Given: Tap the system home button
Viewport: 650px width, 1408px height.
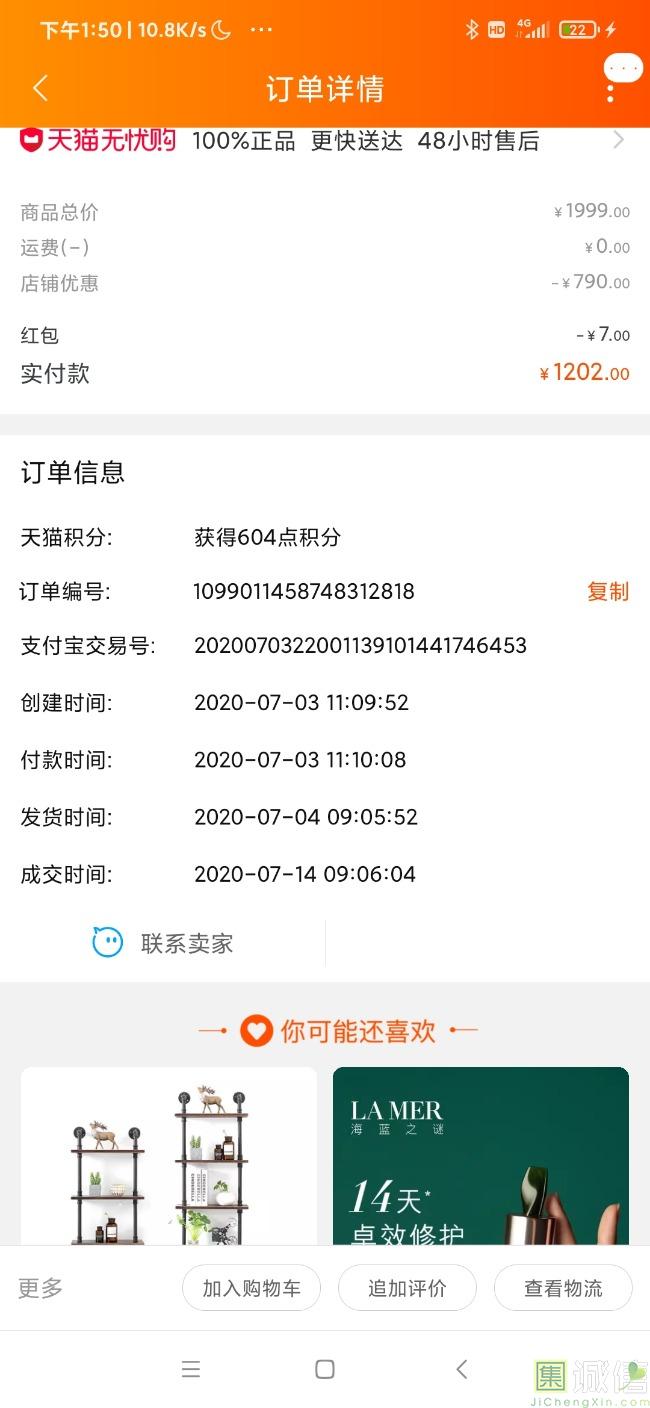Looking at the screenshot, I should (325, 1369).
